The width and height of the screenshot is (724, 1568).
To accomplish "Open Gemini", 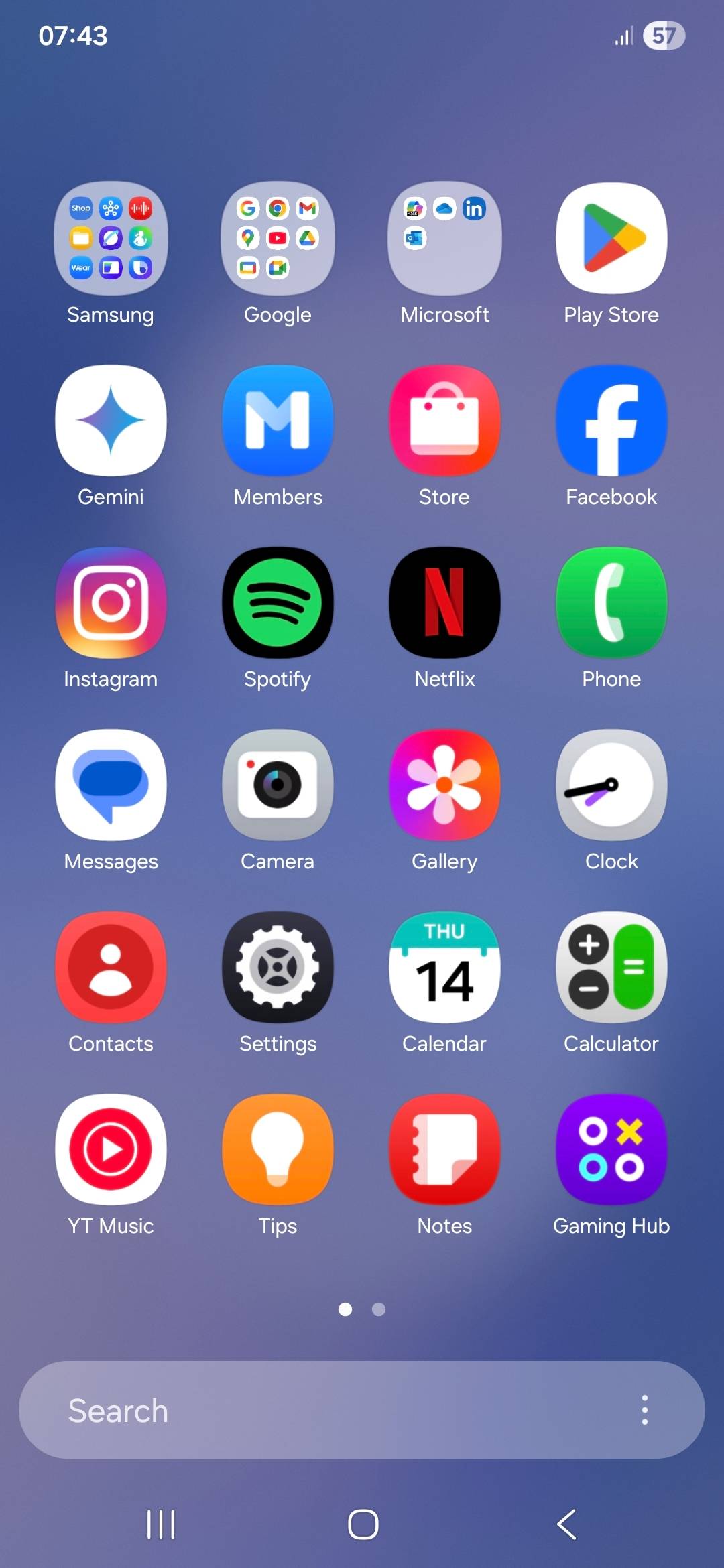I will [x=111, y=419].
